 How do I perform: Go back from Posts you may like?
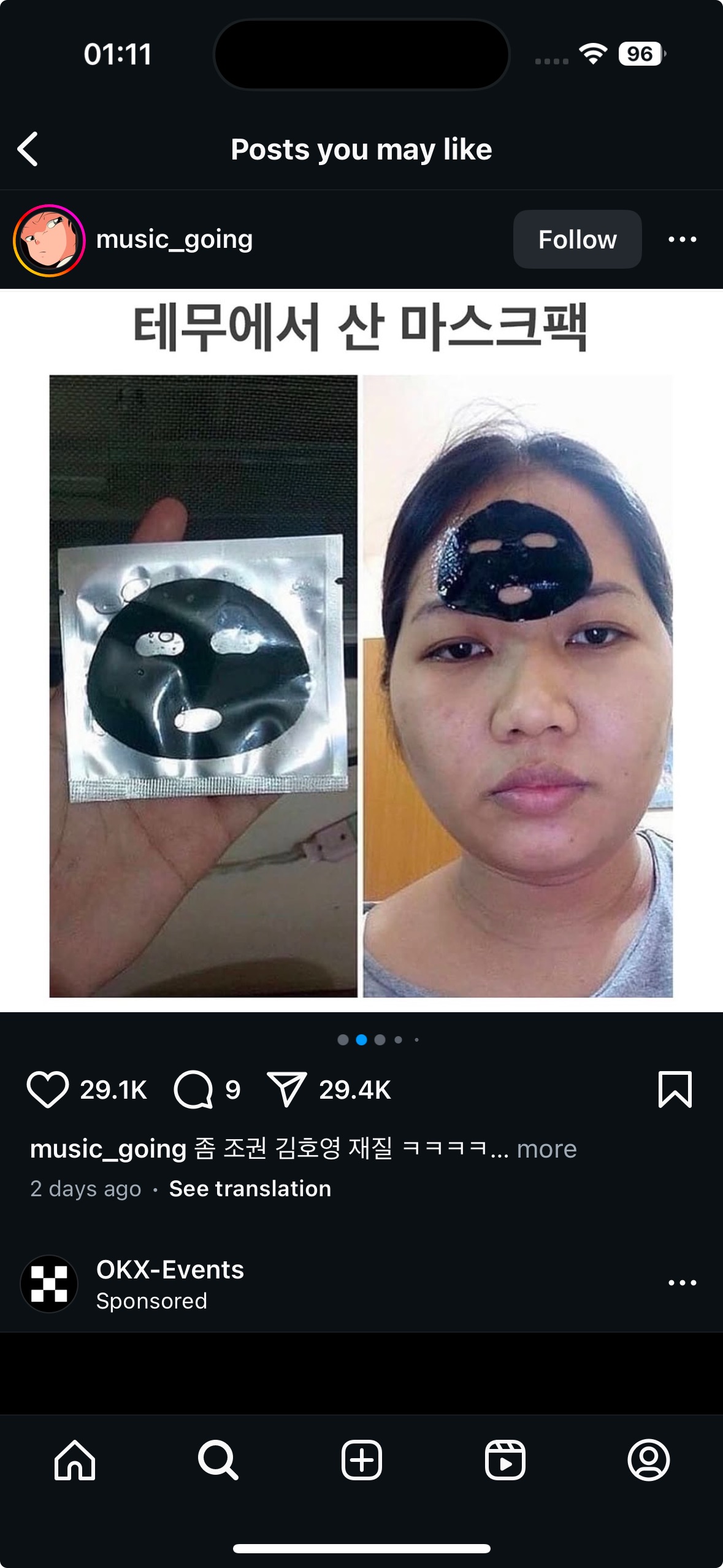click(x=28, y=149)
